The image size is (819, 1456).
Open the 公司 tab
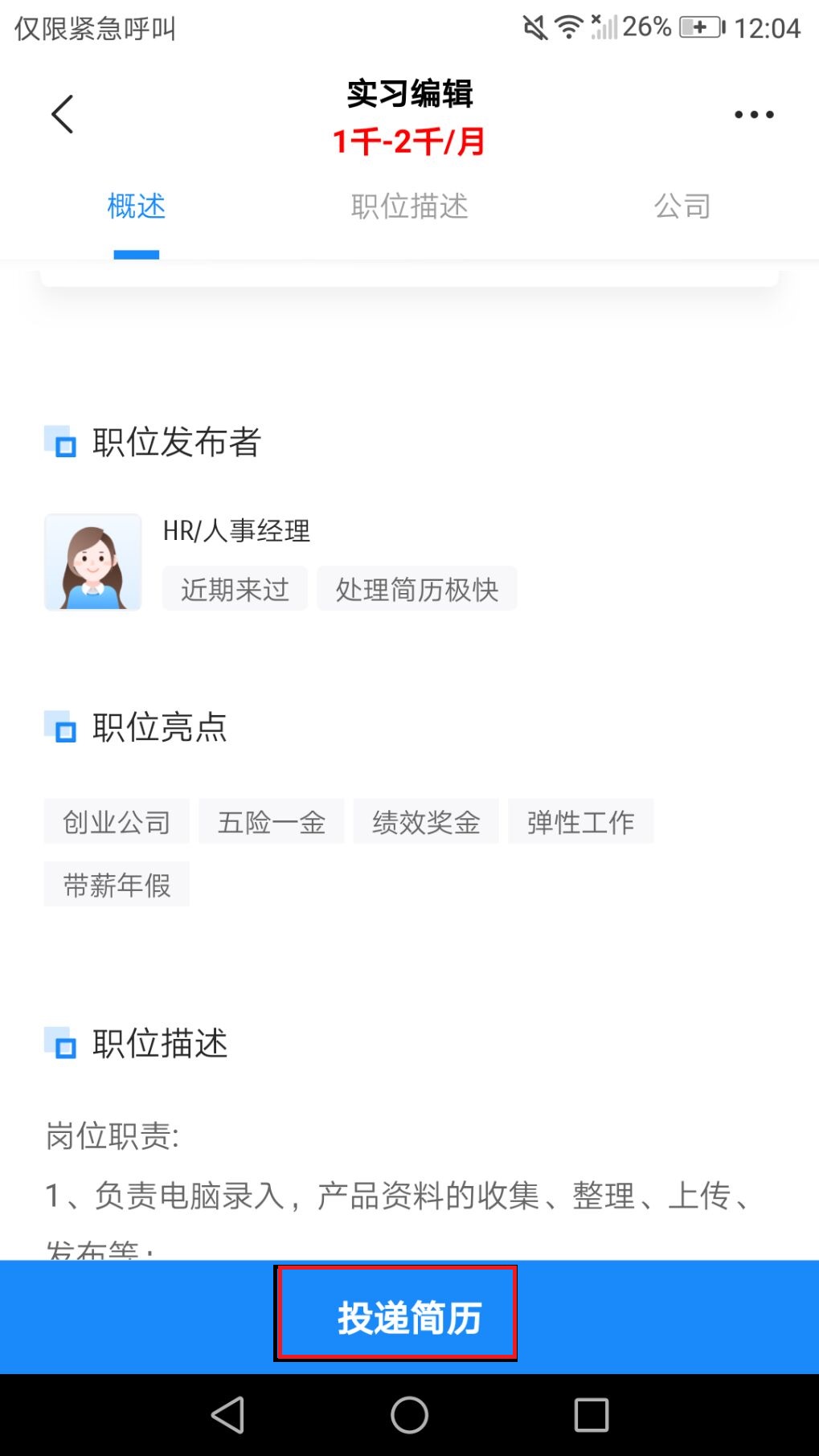[682, 207]
